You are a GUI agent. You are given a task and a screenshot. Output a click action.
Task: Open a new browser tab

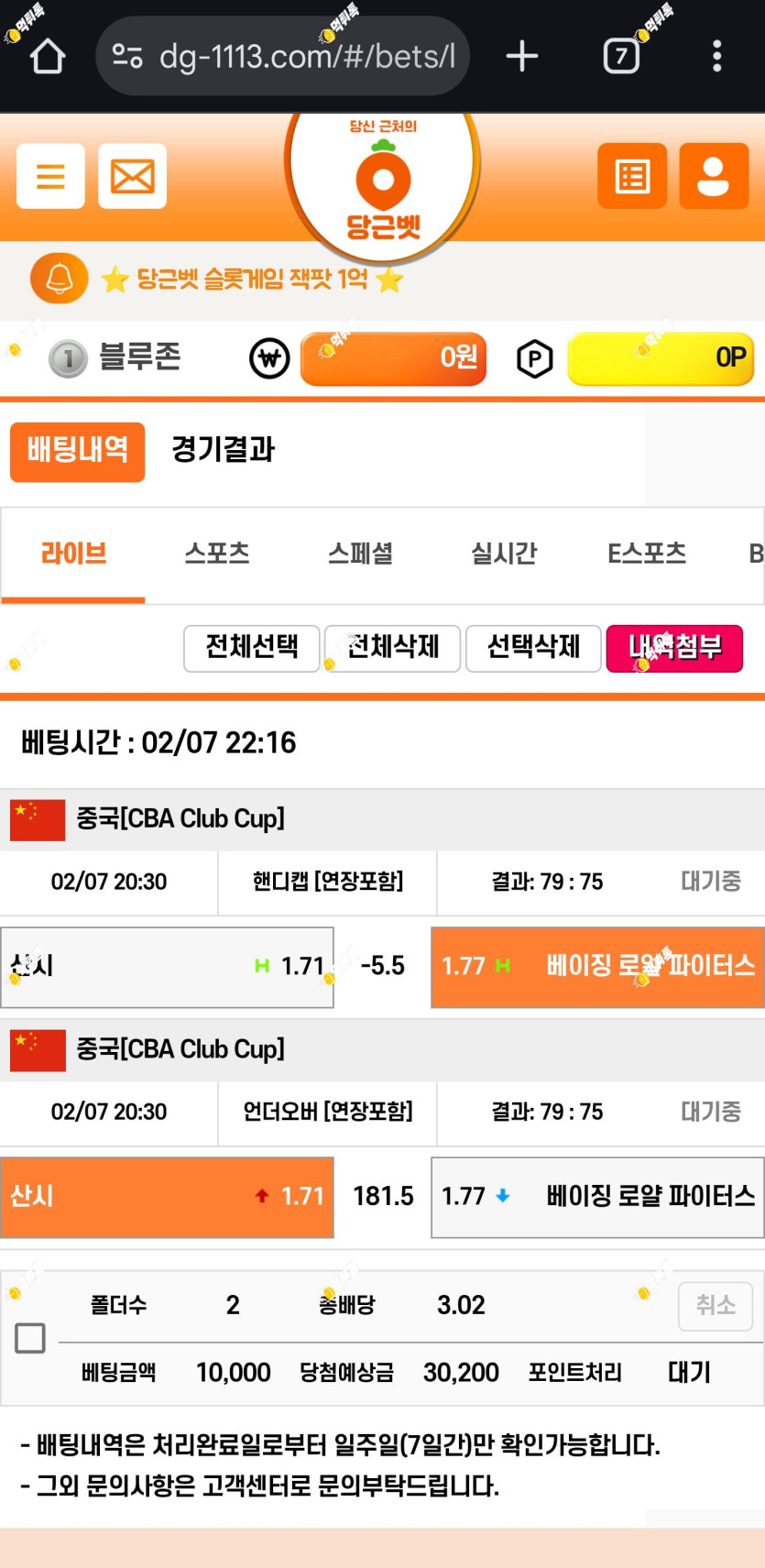click(522, 57)
